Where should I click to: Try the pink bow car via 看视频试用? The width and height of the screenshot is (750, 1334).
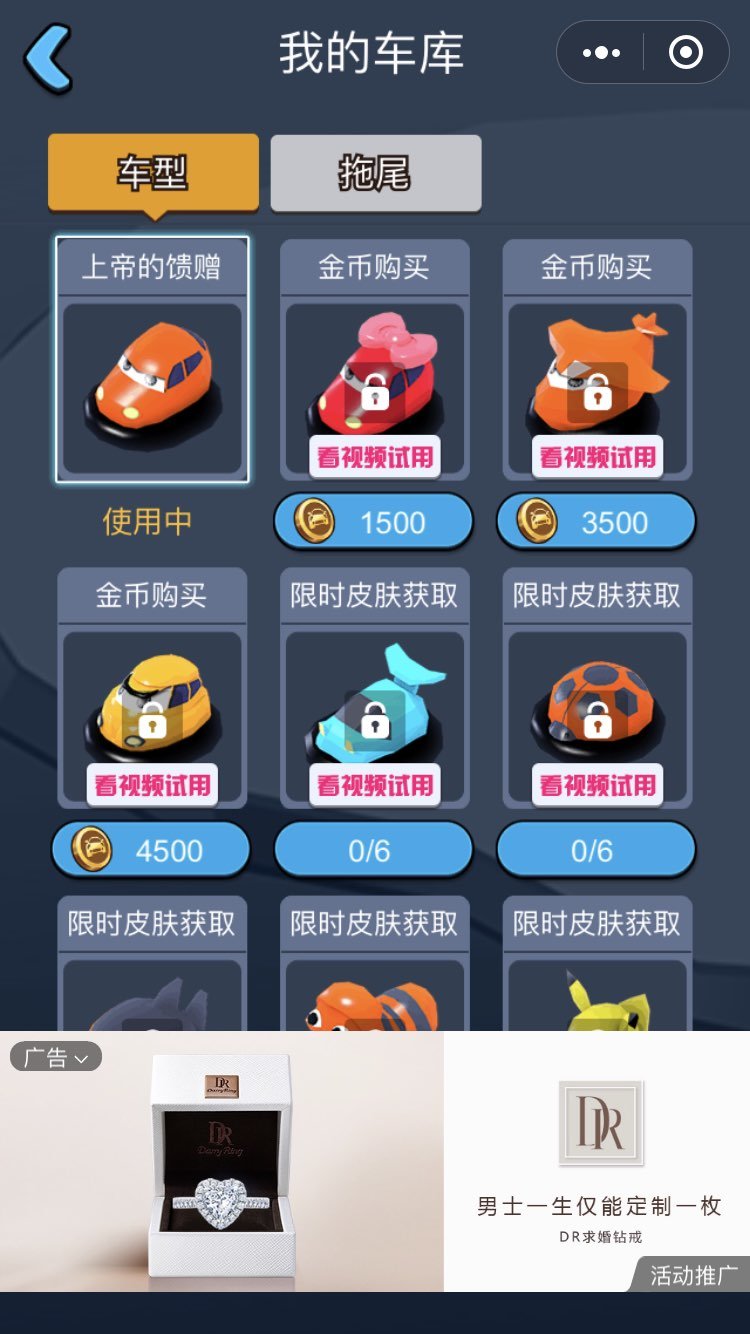(x=375, y=457)
